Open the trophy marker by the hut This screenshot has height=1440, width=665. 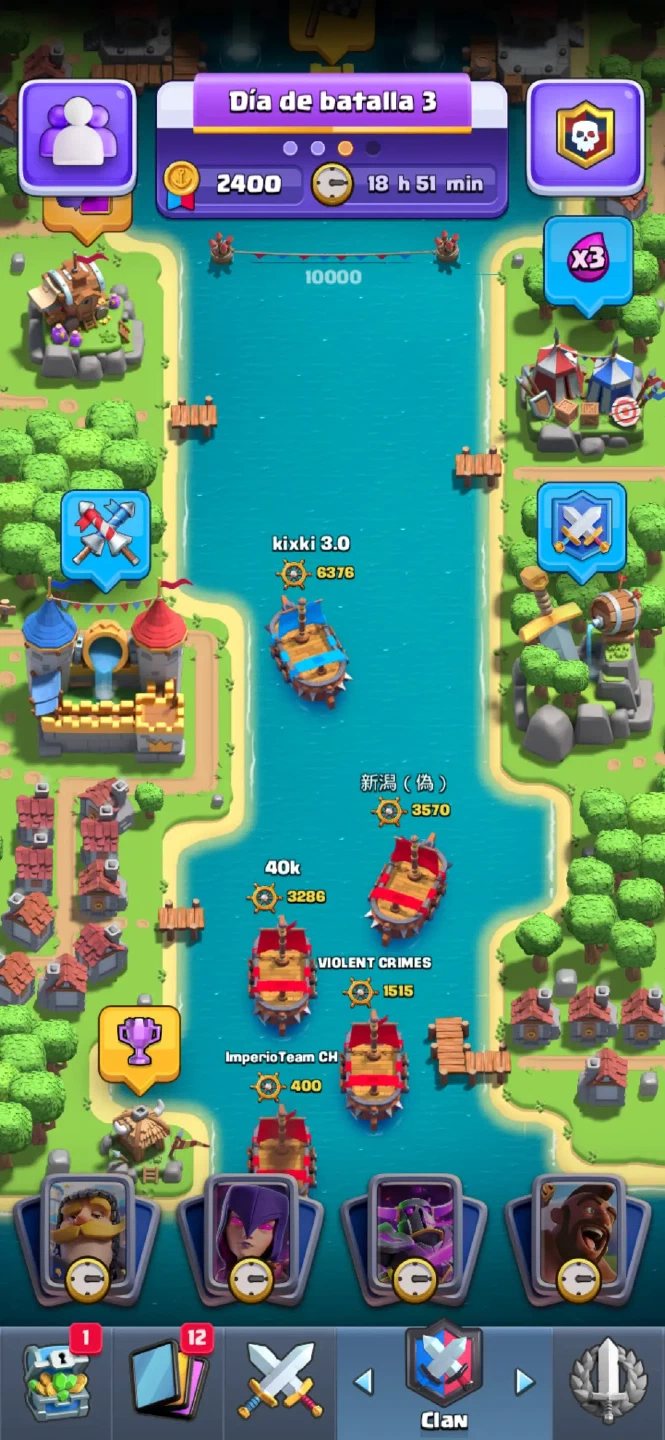pyautogui.click(x=139, y=1043)
